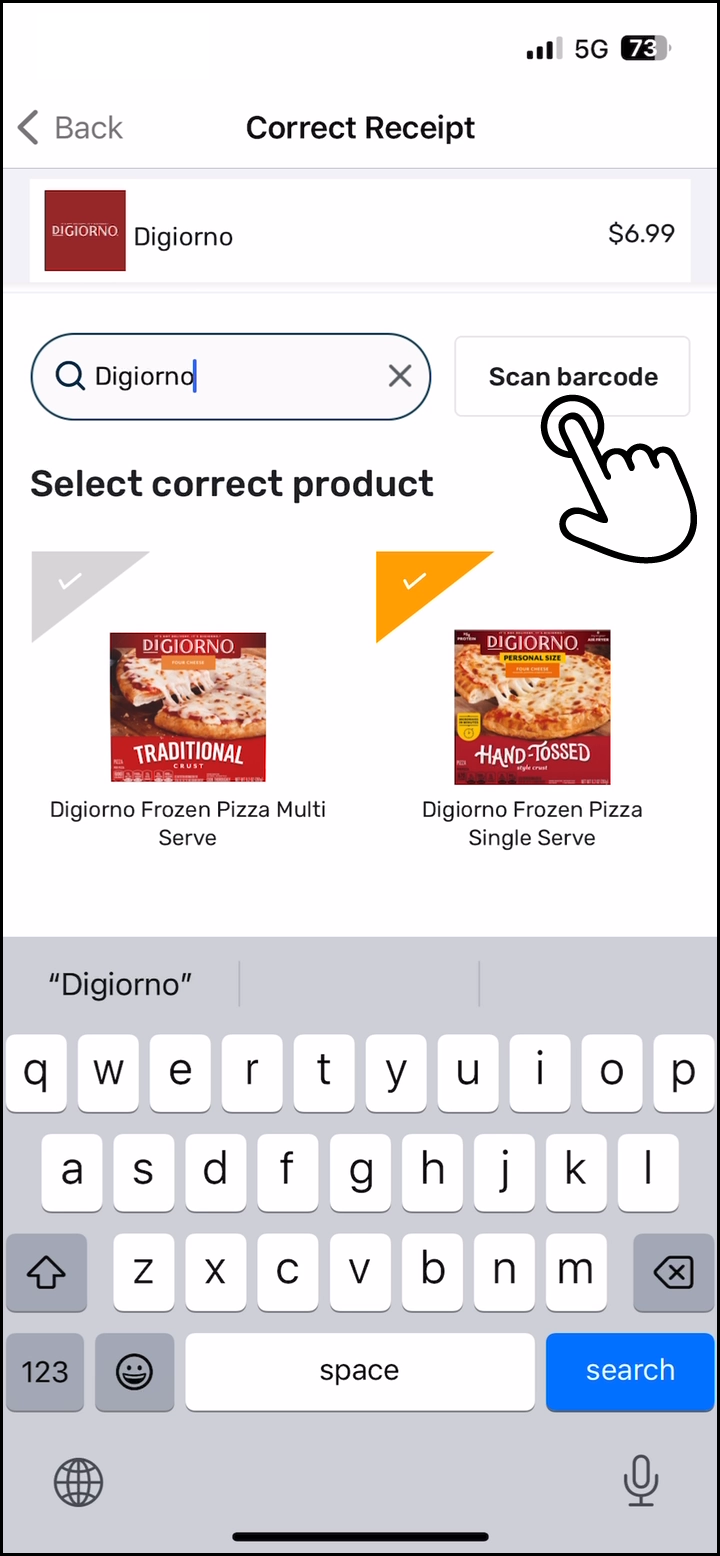The image size is (720, 1556).
Task: Tap the keyboard backspace key
Action: click(673, 1272)
